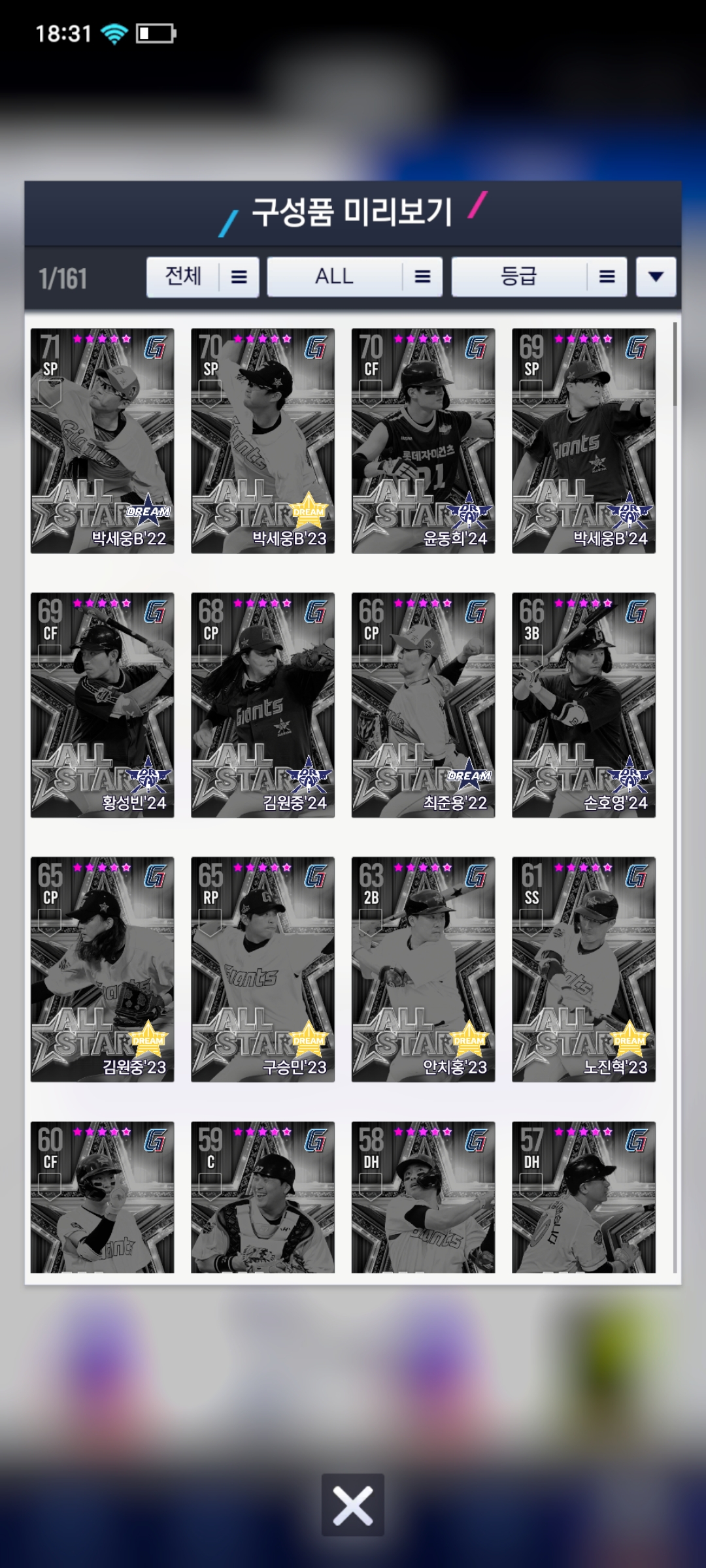Open the 60 CF player card

(x=103, y=1197)
